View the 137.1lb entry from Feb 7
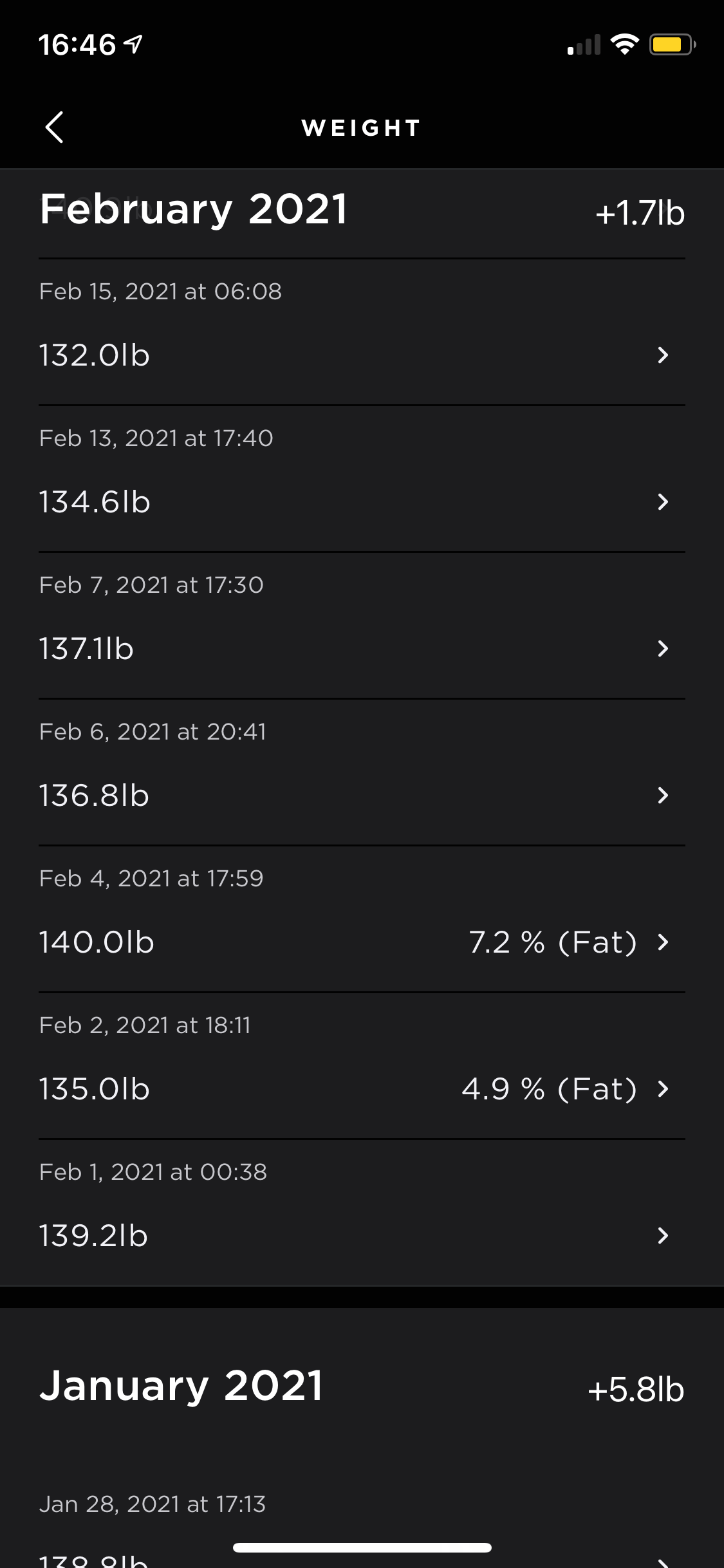Image resolution: width=724 pixels, height=1568 pixels. [362, 626]
